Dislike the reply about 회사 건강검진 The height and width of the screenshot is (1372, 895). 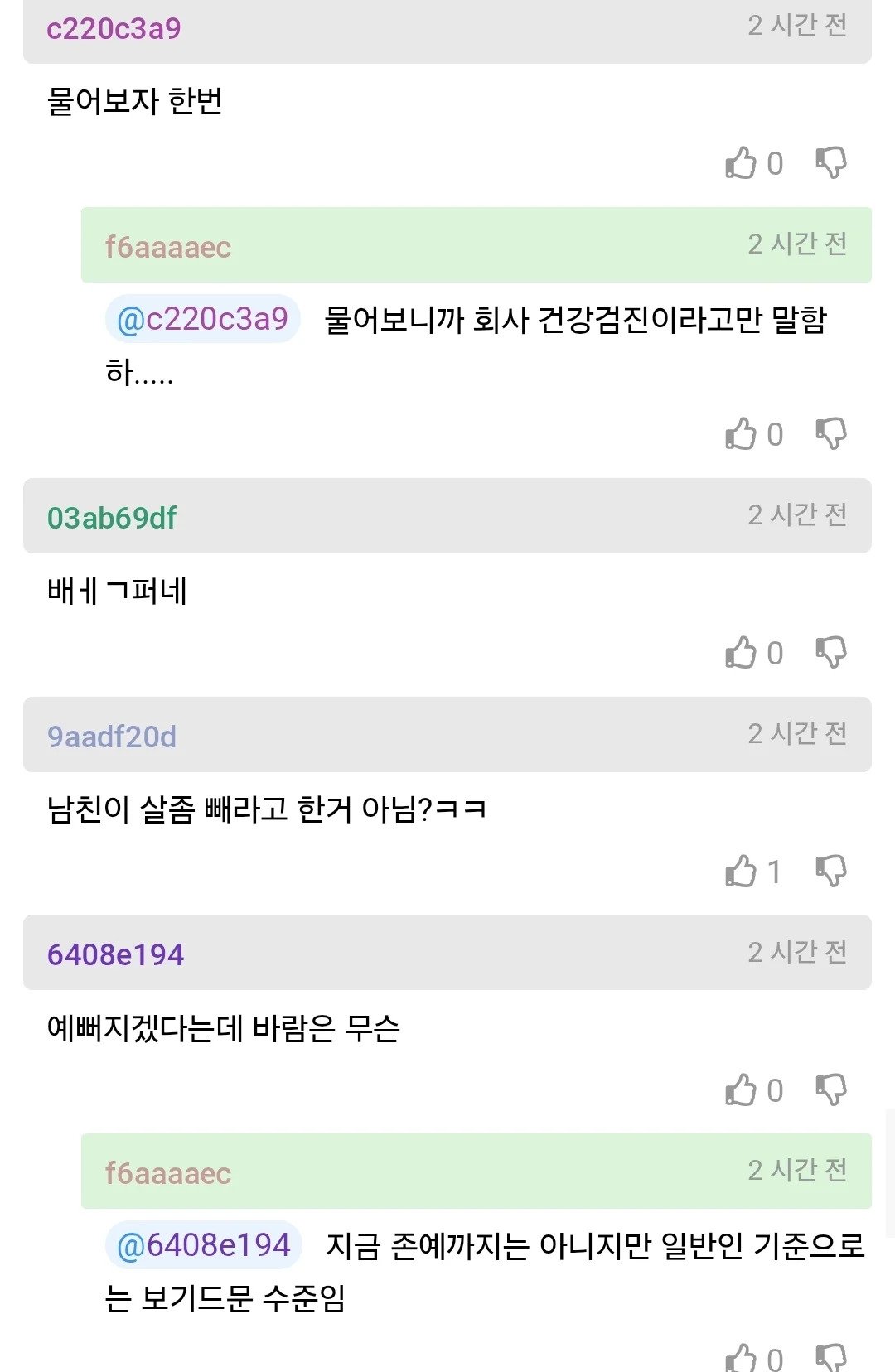[x=831, y=434]
